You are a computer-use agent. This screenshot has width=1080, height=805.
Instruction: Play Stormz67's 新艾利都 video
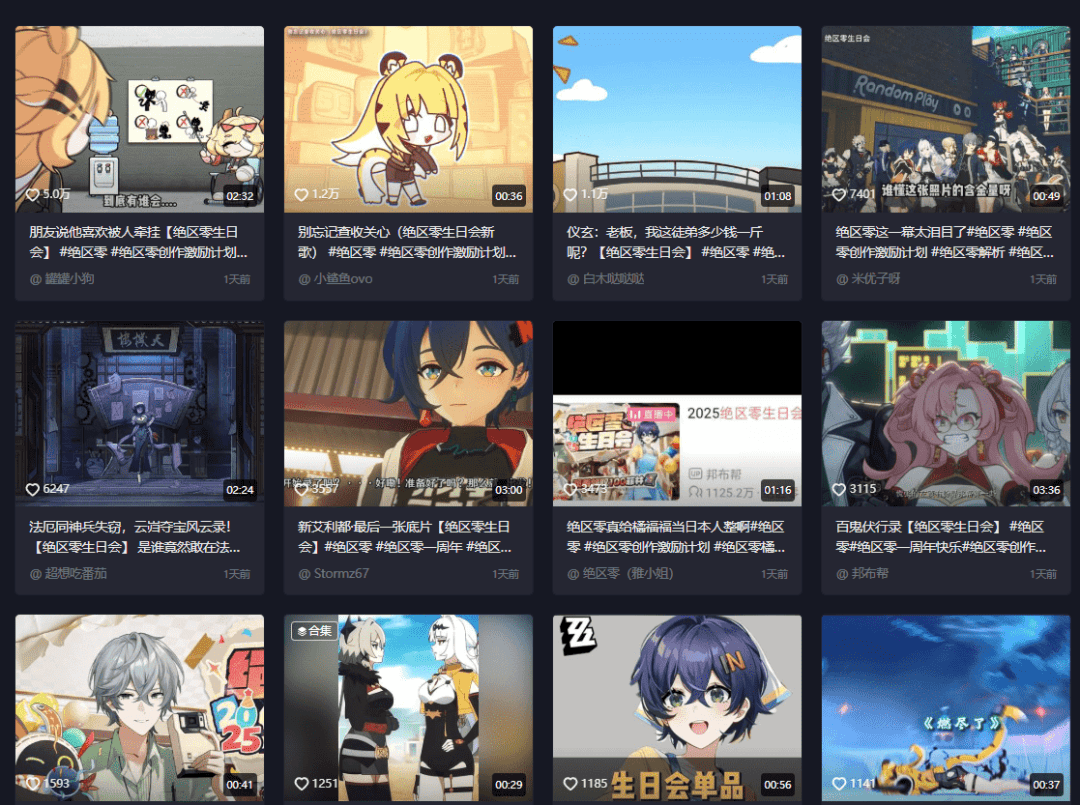tap(408, 414)
